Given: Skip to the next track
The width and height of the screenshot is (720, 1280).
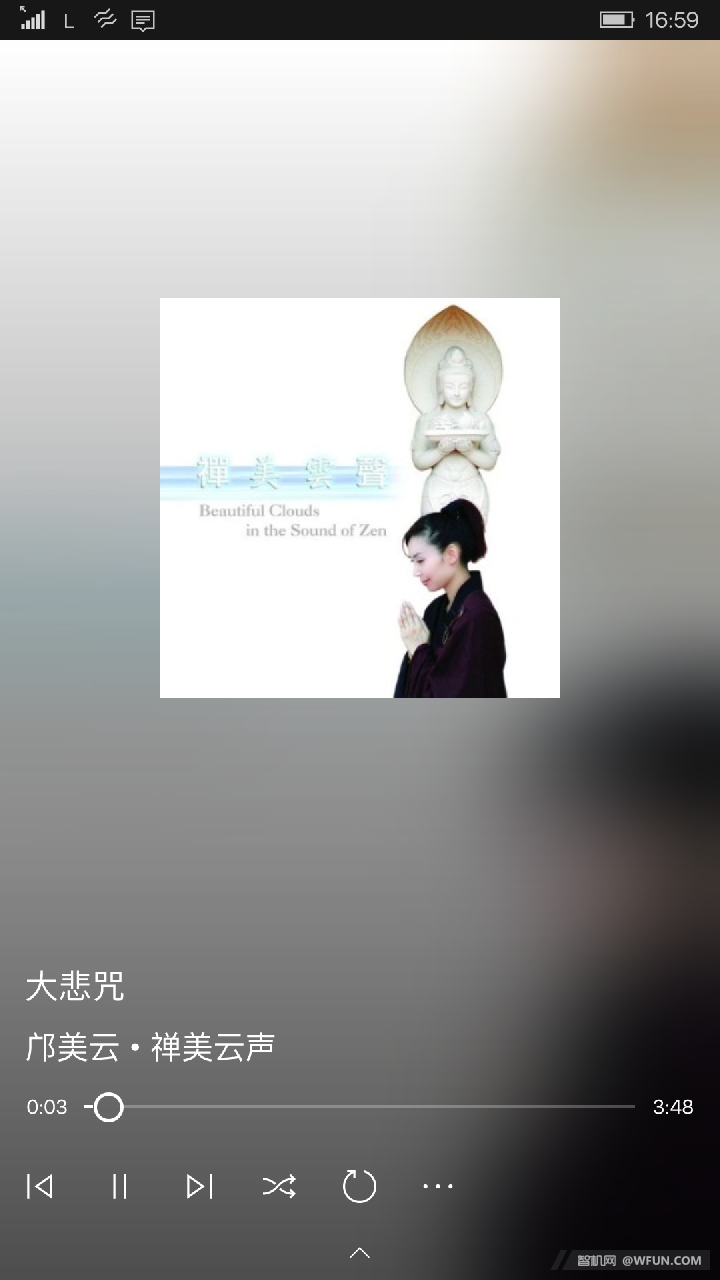Looking at the screenshot, I should pyautogui.click(x=199, y=1186).
